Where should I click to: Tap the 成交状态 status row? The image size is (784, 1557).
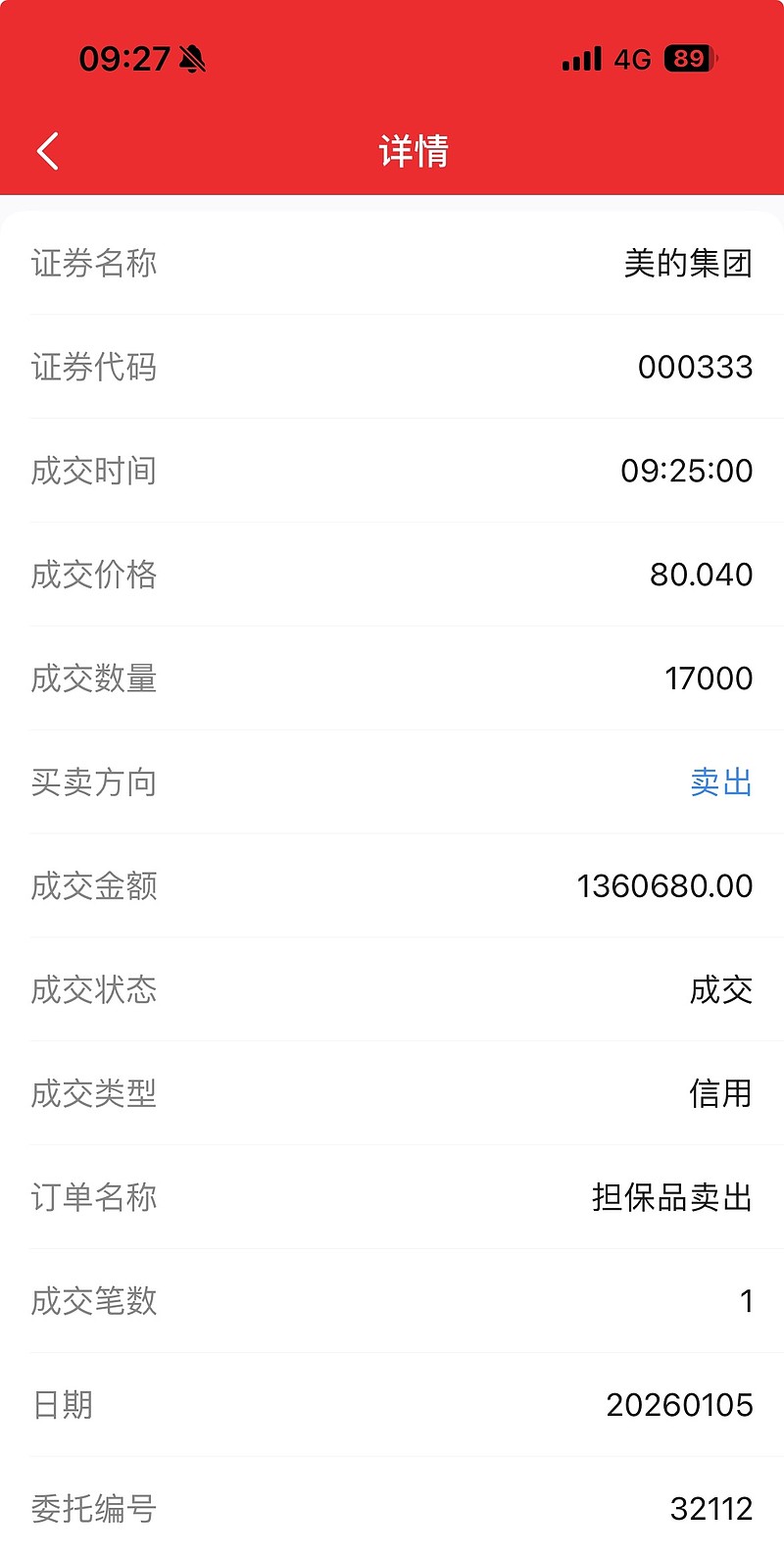(x=392, y=990)
